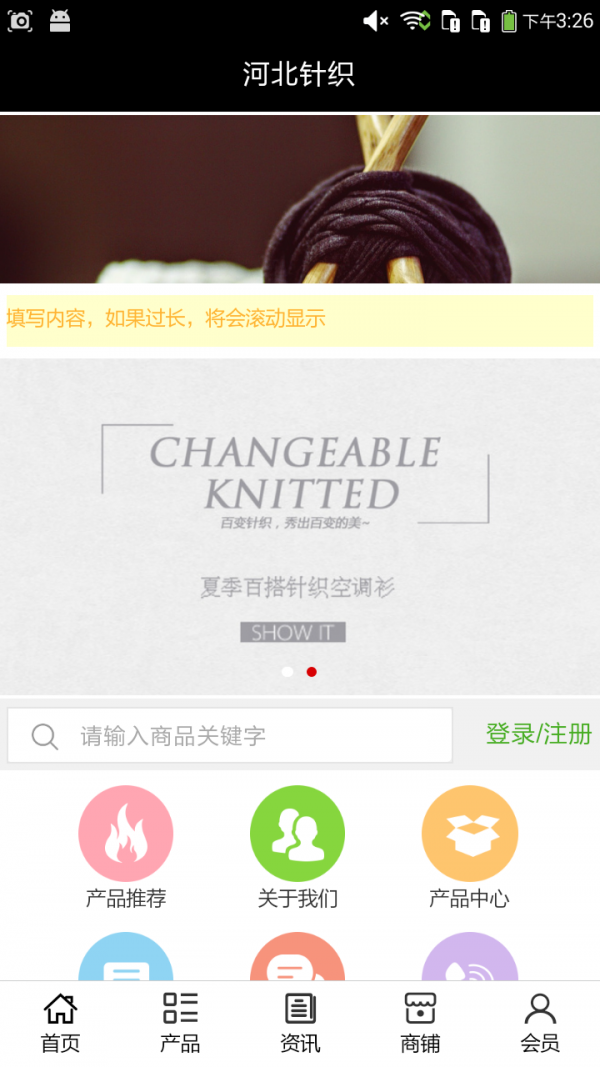Switch to the 会员 tab
Screen dimensions: 600x1067
pos(540,1023)
